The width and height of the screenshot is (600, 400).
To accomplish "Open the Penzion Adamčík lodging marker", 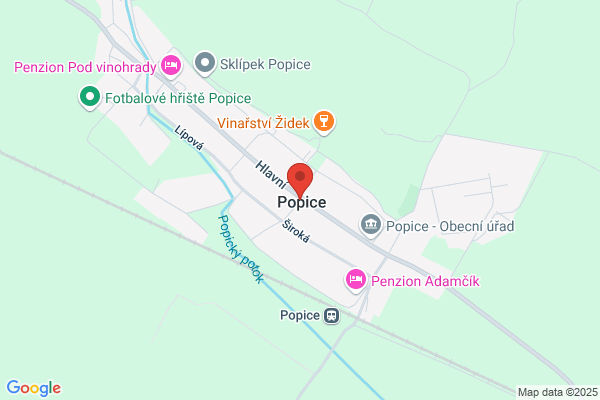I will click(x=356, y=281).
